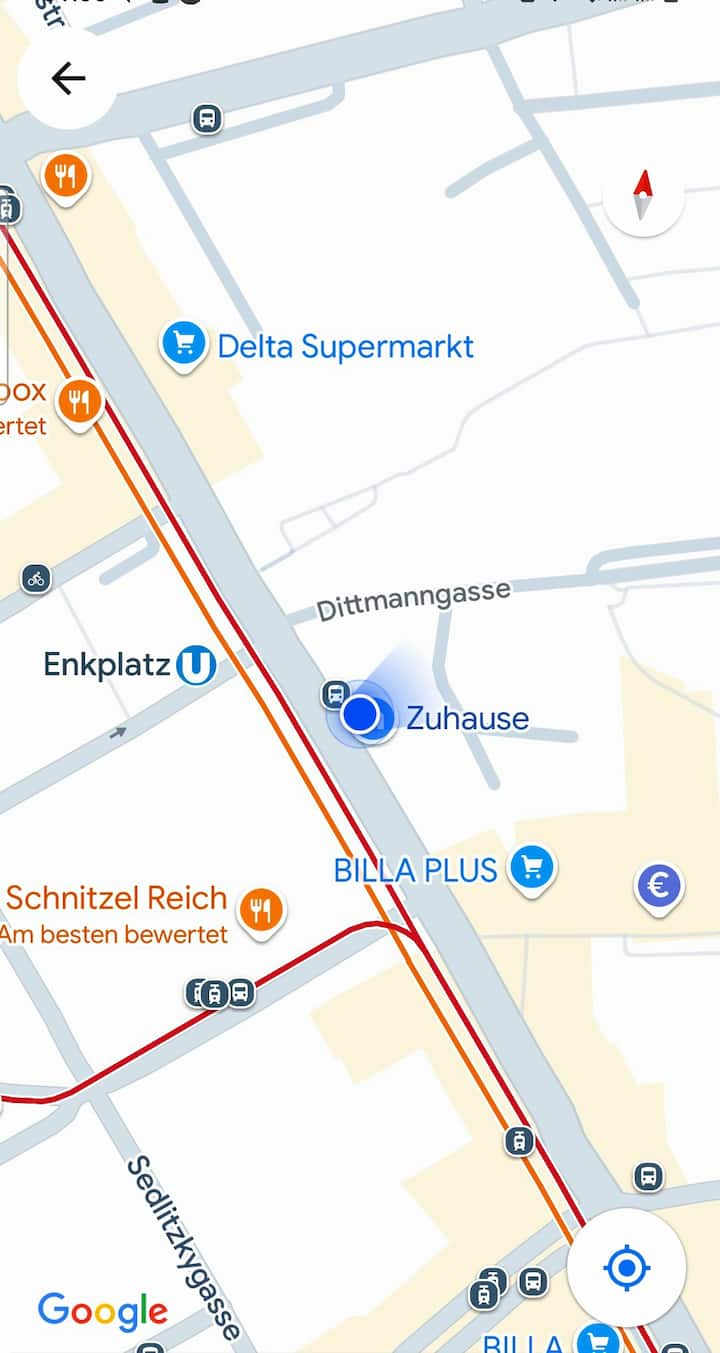The image size is (720, 1353).
Task: Select the BILLA PLUS shop marker
Action: click(531, 868)
